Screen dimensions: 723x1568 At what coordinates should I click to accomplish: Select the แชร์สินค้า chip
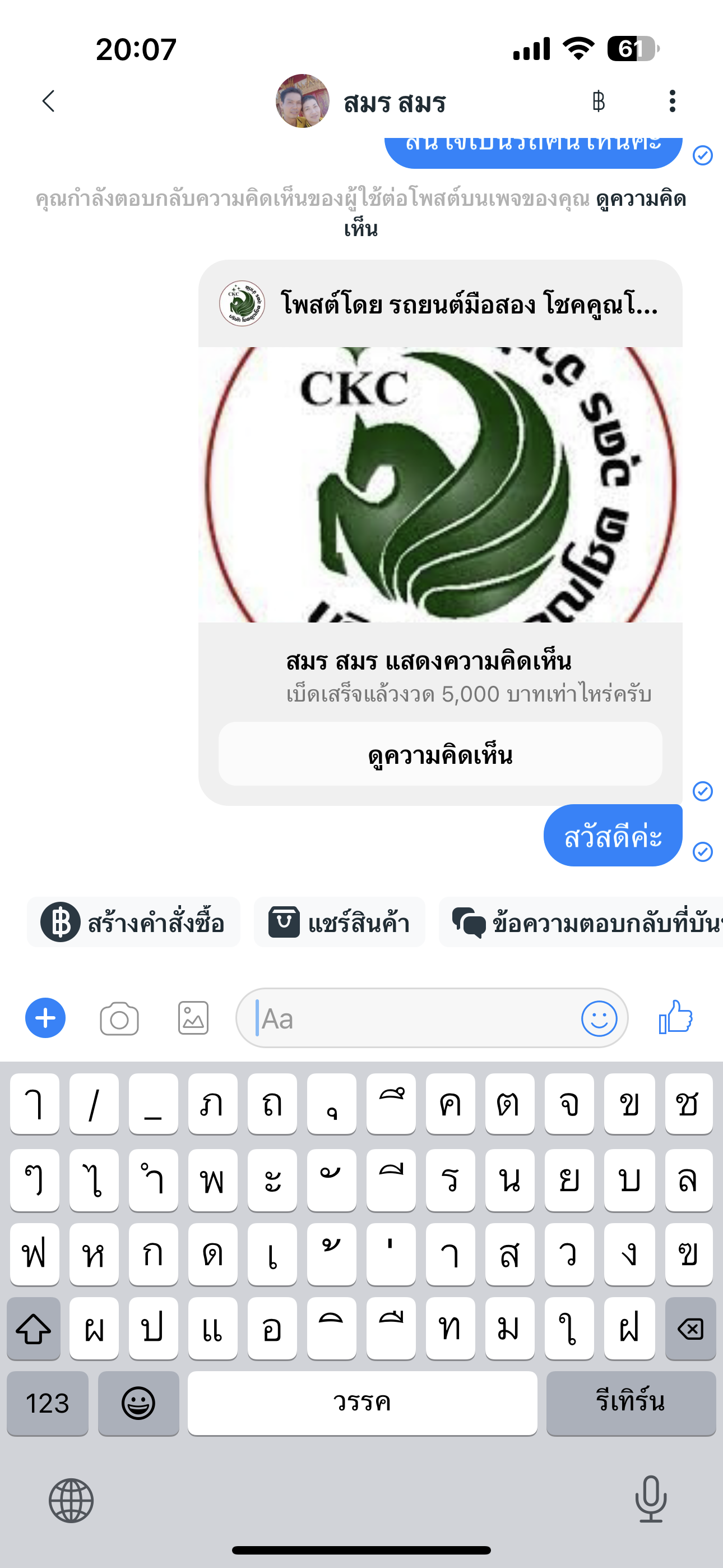(x=339, y=922)
